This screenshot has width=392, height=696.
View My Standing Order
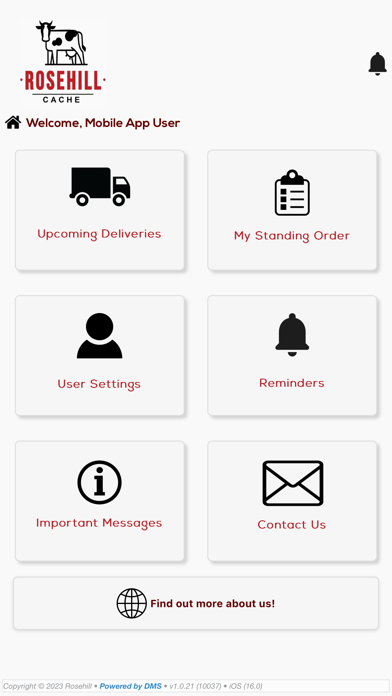click(292, 210)
